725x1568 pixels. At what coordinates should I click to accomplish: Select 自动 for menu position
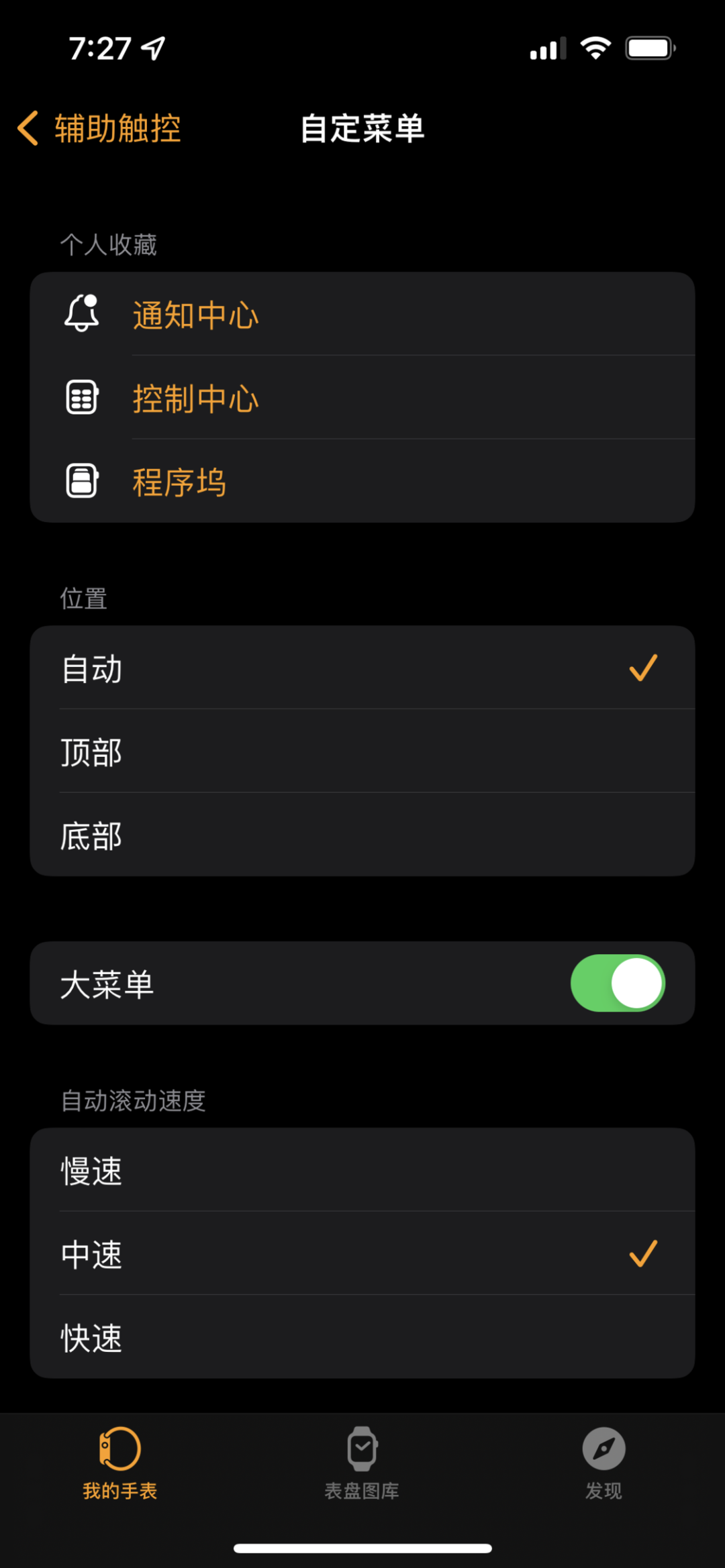tap(362, 668)
